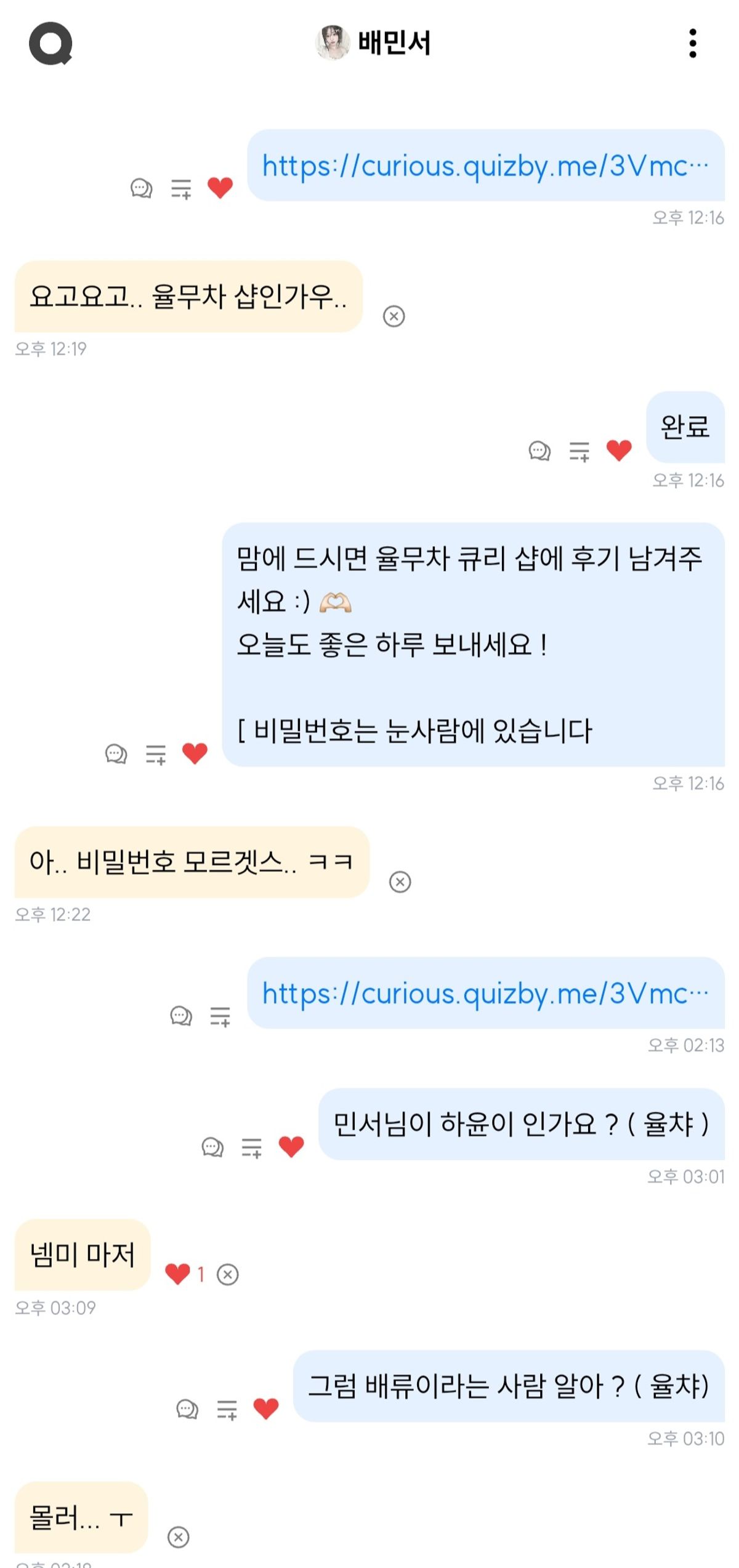Tap the list-add icon beside 그럼 배류이라는 message

pos(227,1409)
